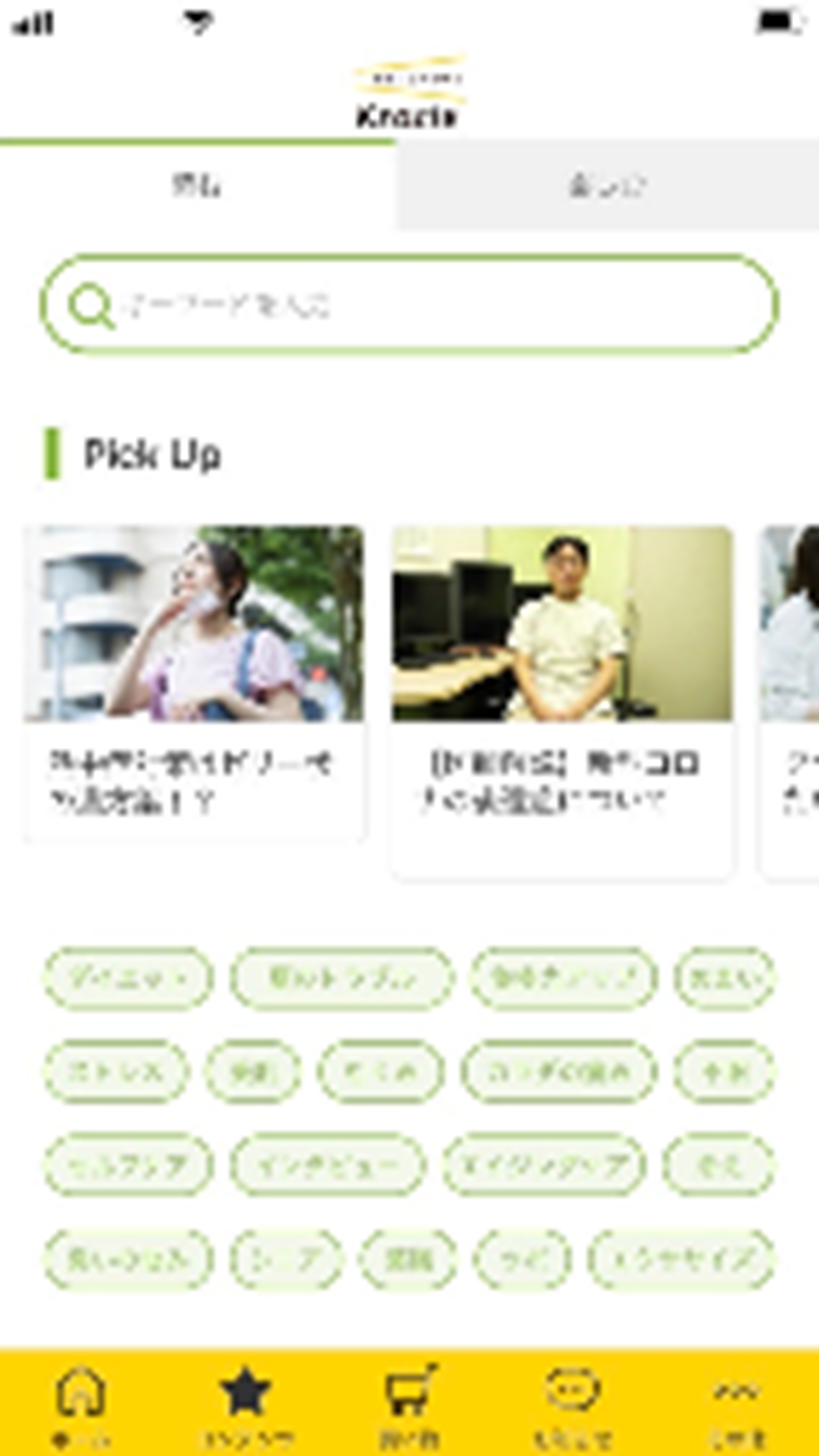The width and height of the screenshot is (819, 1456).
Task: Switch to the unselected gray top tab
Action: click(x=607, y=186)
